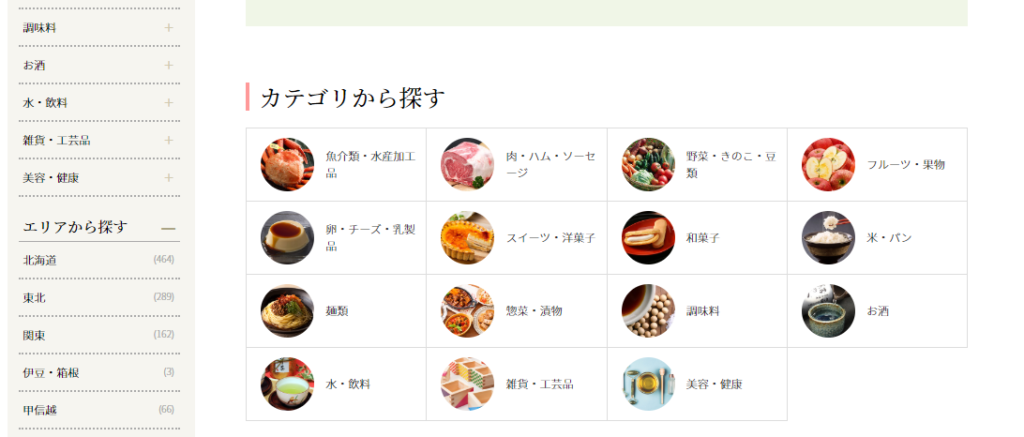This screenshot has height=437, width=1024.
Task: Expand the 美容・健康 sidebar section
Action: (169, 178)
